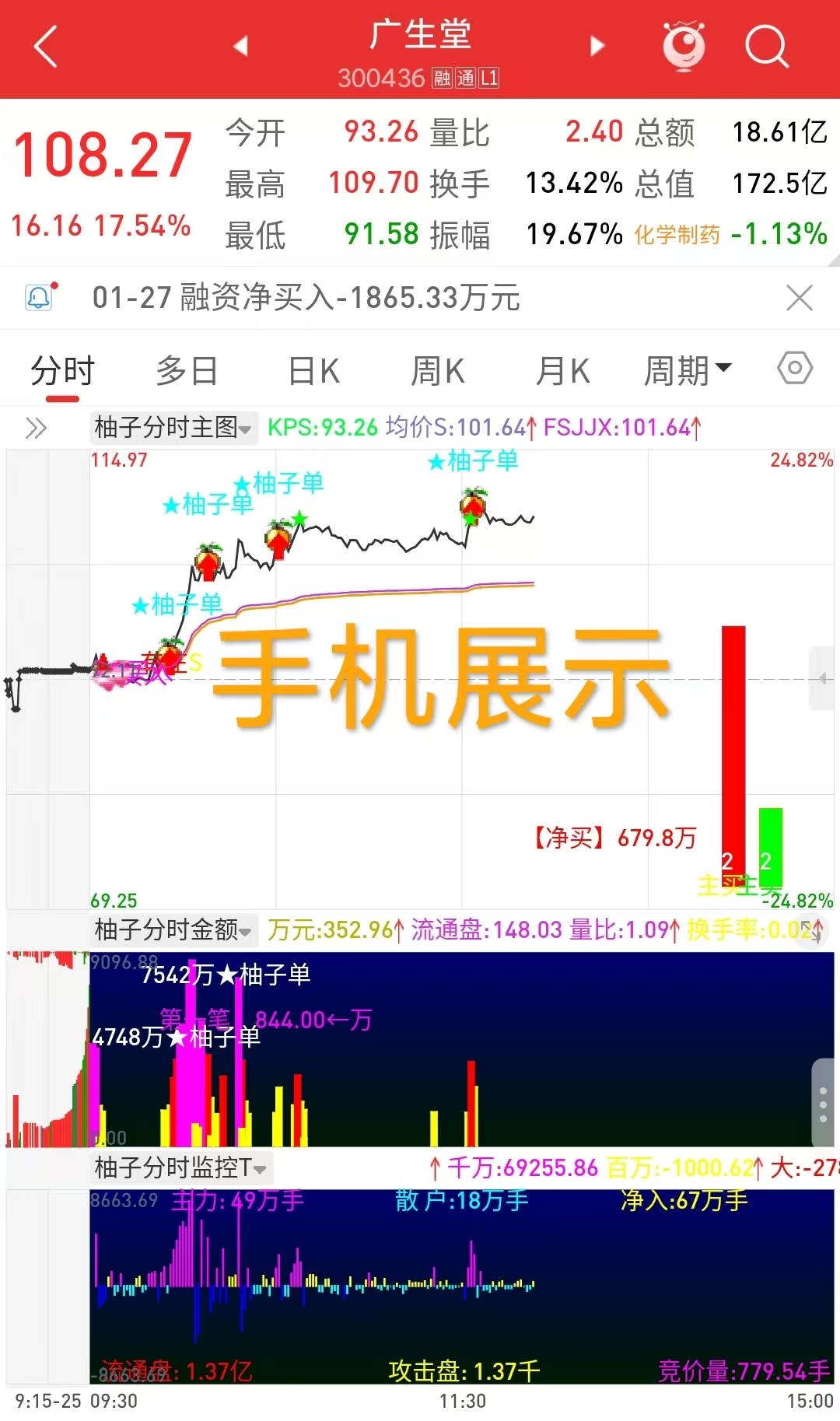The image size is (840, 1421).
Task: Open the 化学制药 sector
Action: point(677,234)
